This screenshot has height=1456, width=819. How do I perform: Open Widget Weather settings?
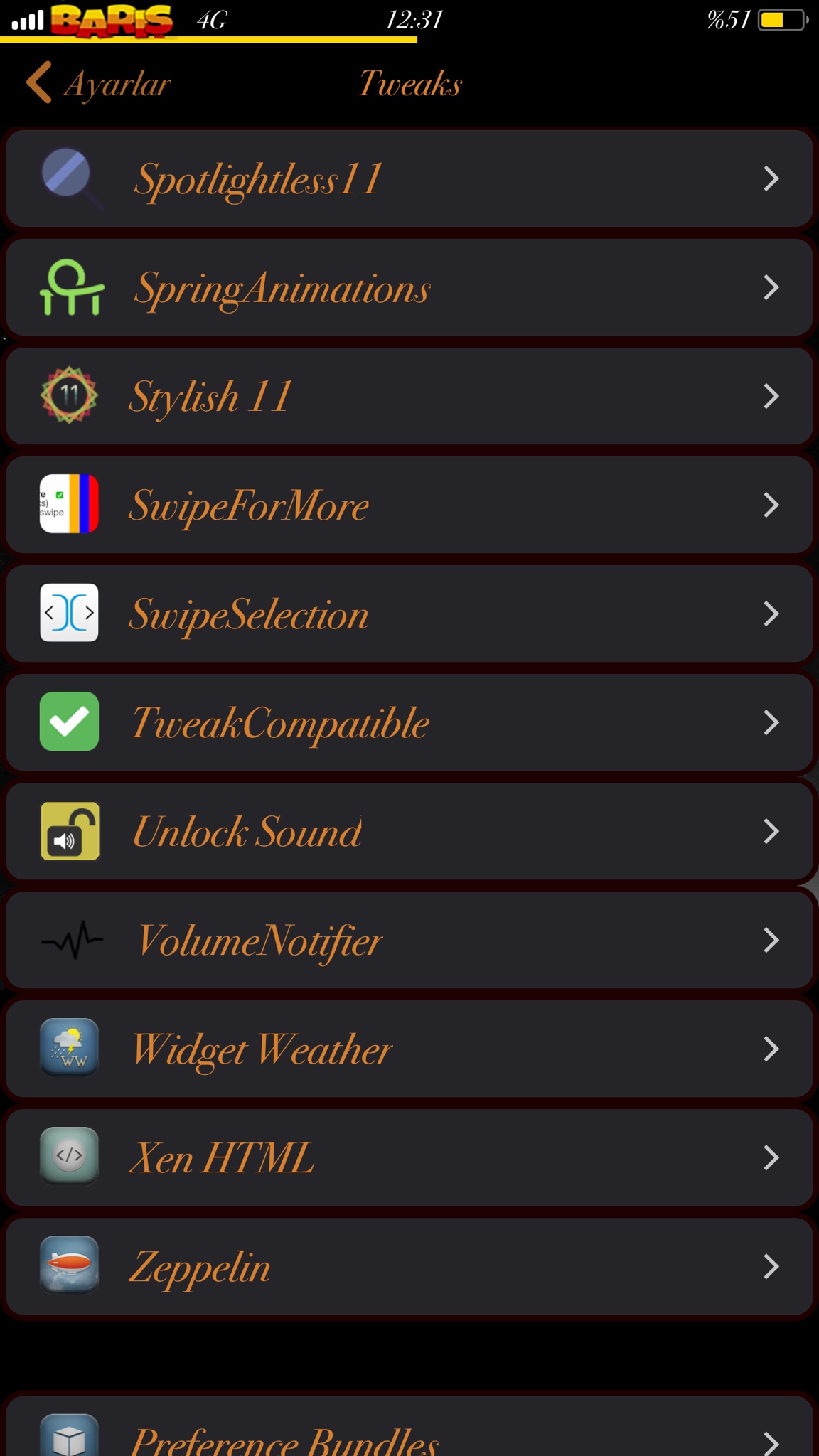point(409,1049)
